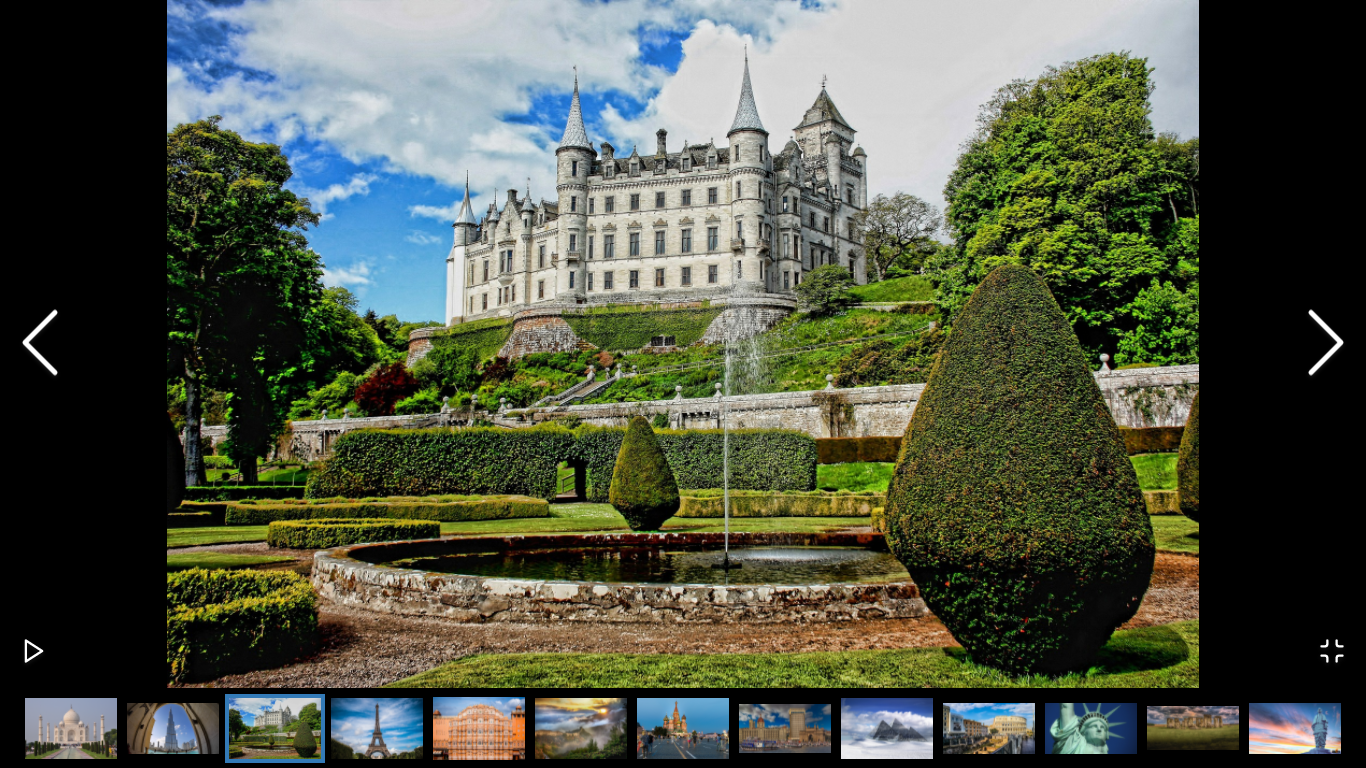Show the Statue of Liberty thumbnail
Viewport: 1366px width, 768px height.
coord(1091,728)
